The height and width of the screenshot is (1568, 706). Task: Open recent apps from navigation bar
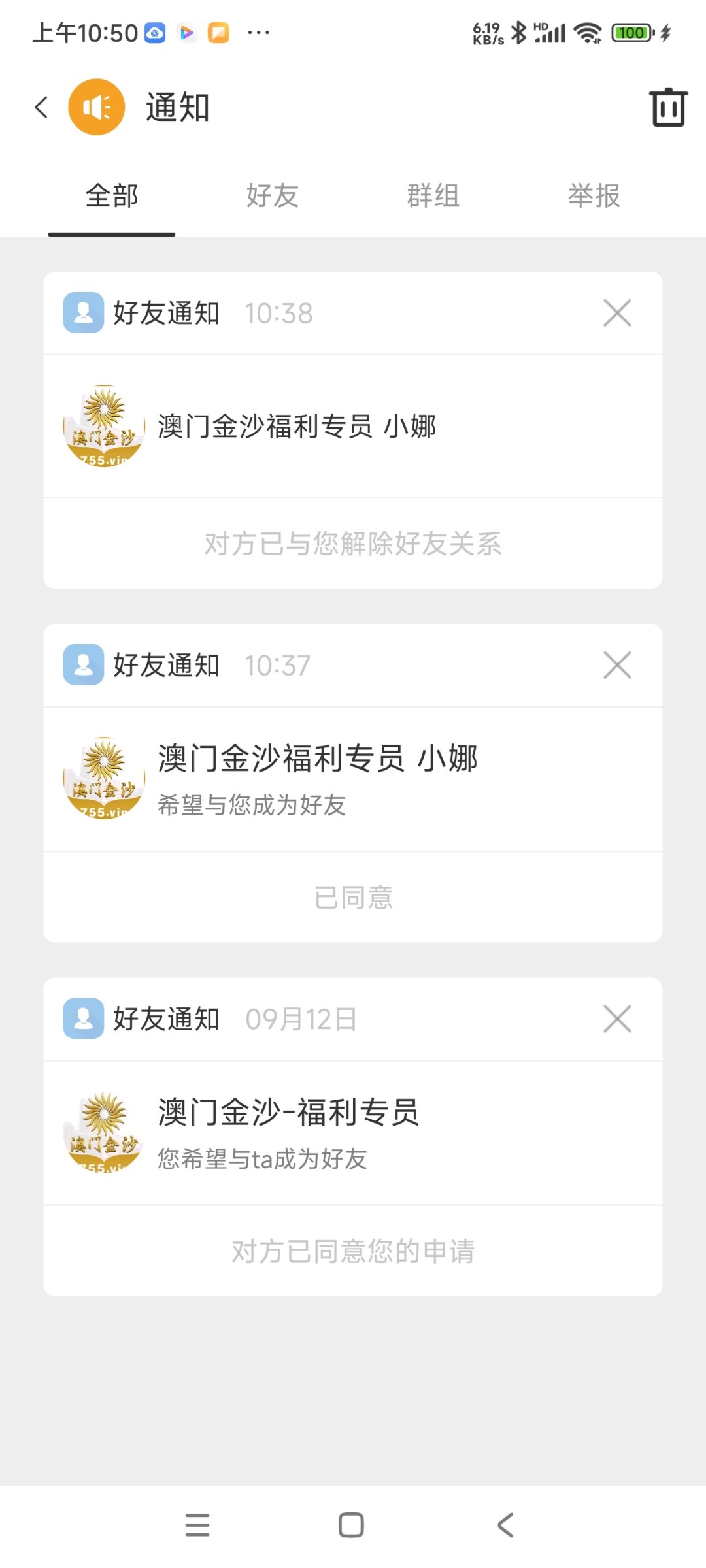click(x=197, y=1525)
